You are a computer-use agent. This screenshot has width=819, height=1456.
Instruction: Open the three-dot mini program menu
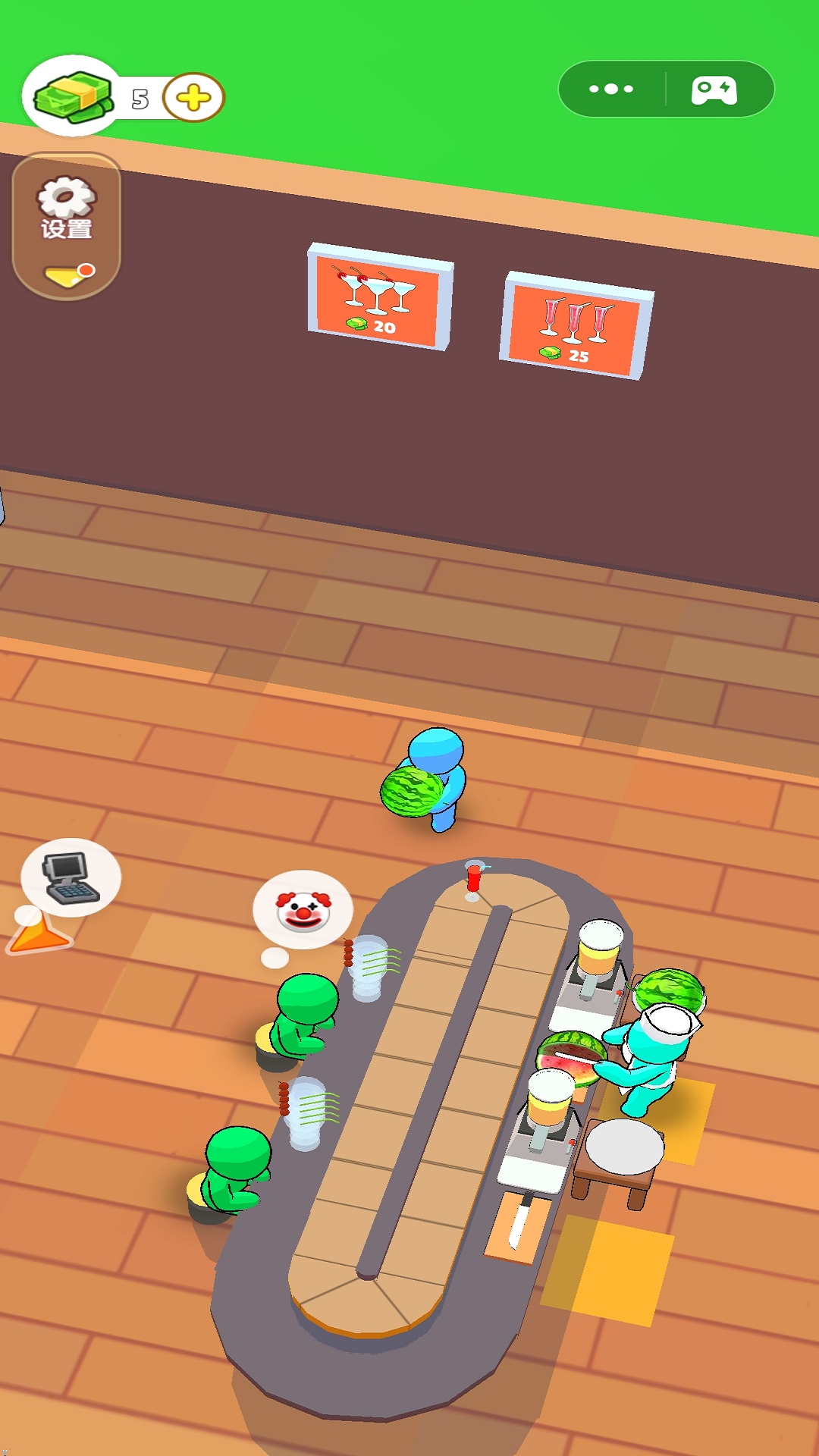(x=611, y=89)
